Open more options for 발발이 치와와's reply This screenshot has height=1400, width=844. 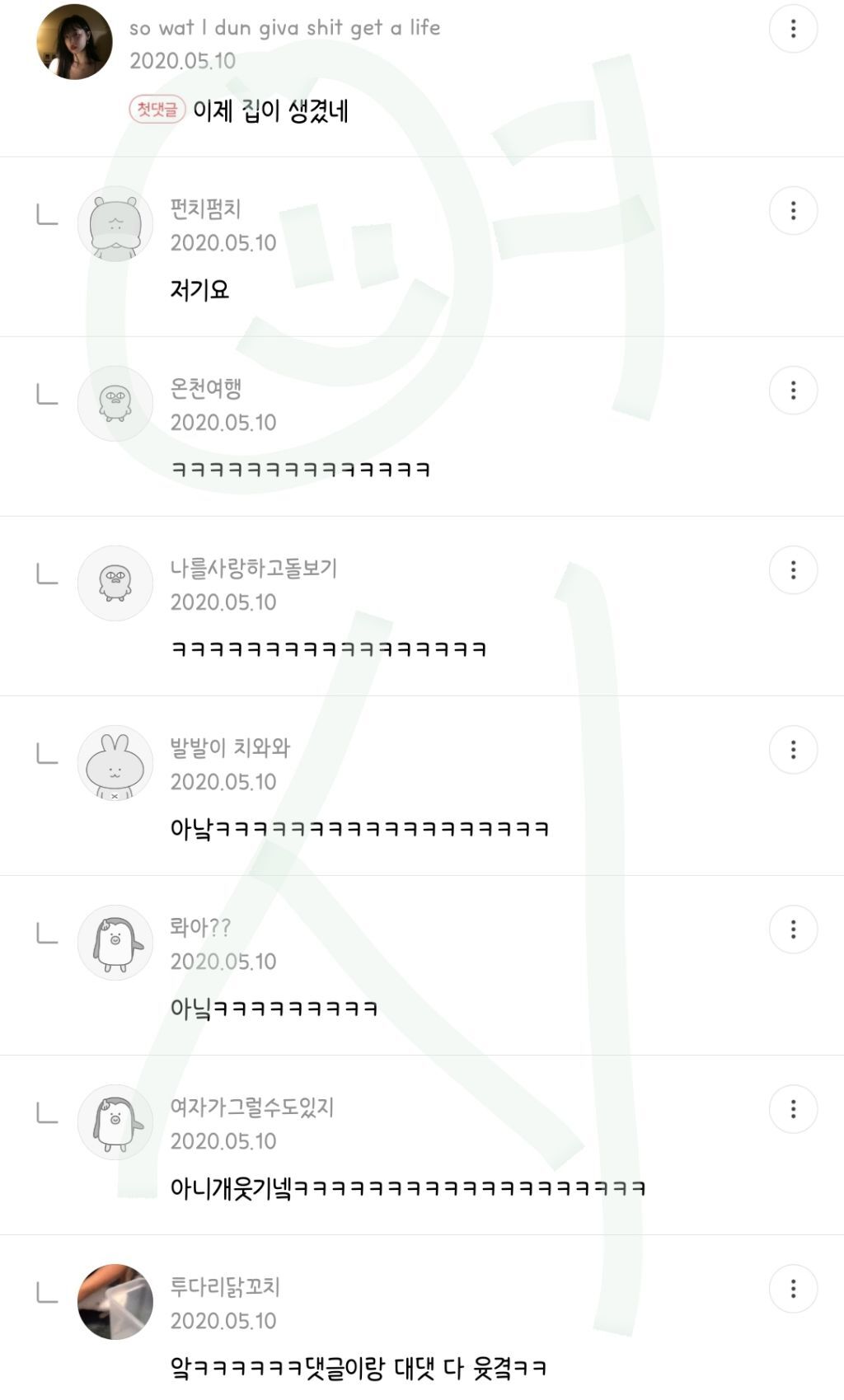793,750
